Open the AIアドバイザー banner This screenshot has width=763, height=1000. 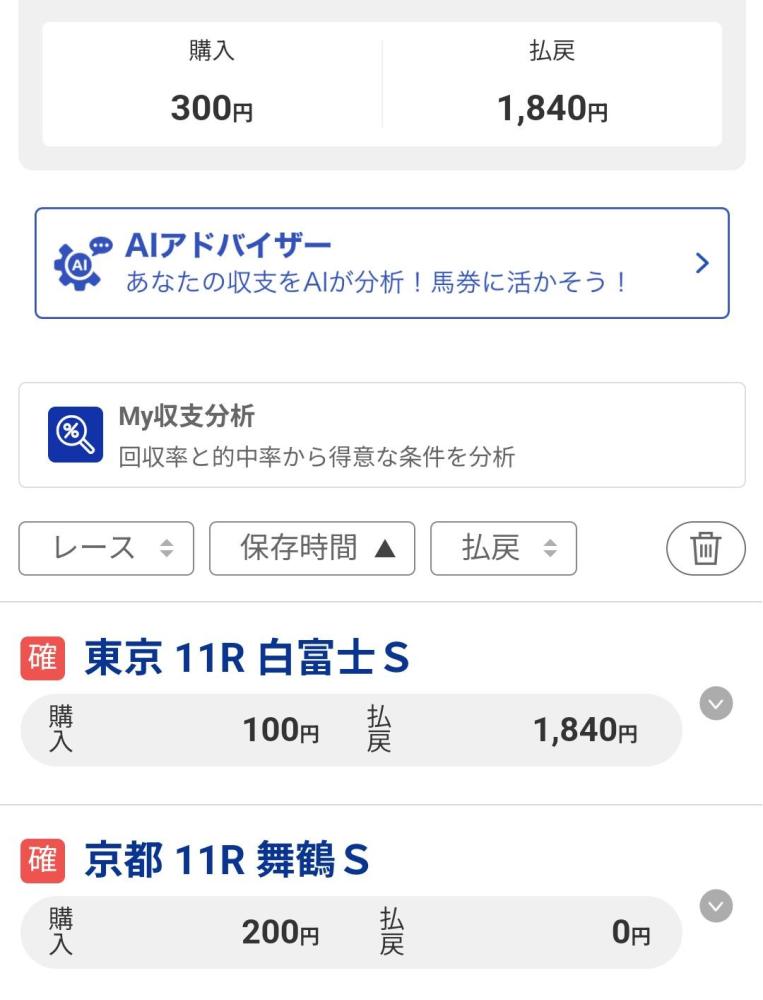point(381,263)
